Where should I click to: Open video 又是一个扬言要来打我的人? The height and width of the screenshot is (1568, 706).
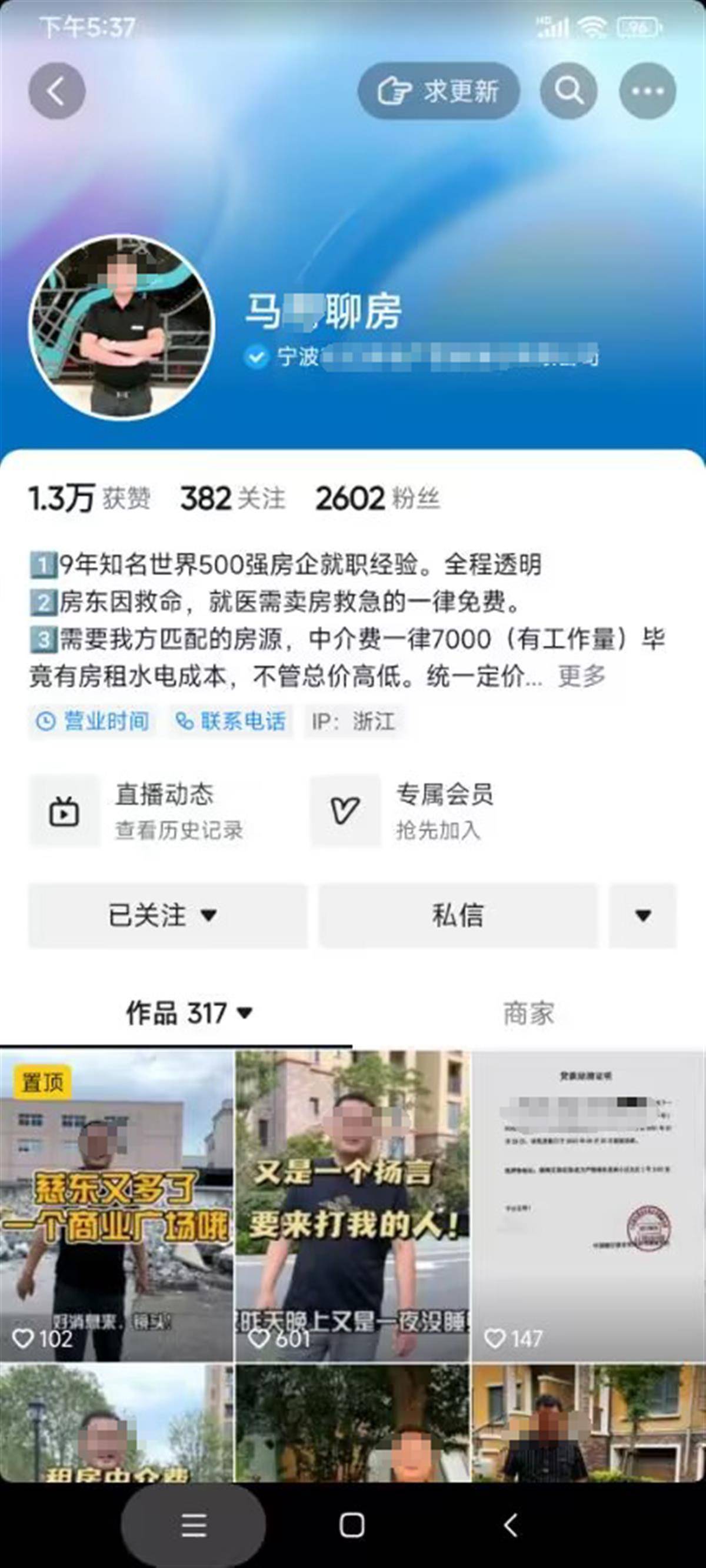(x=352, y=1206)
